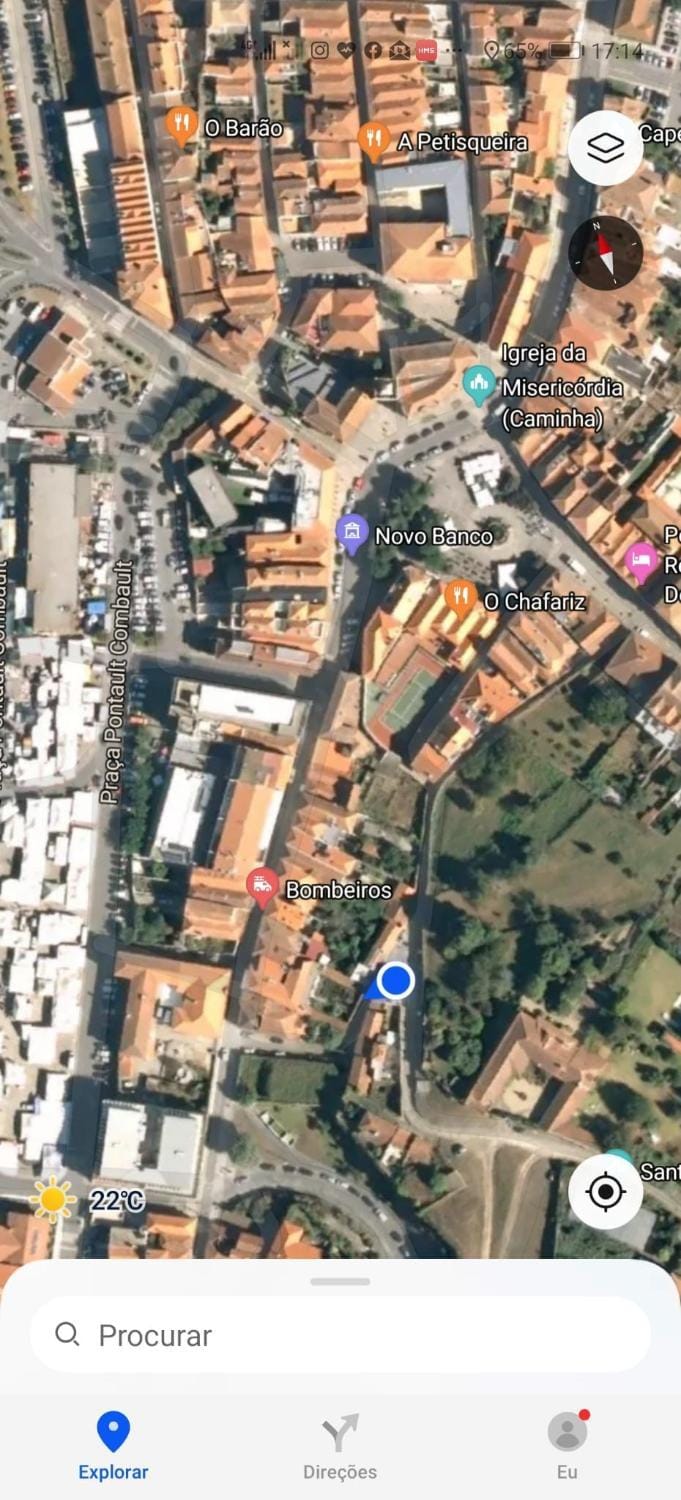This screenshot has width=681, height=1500.
Task: Tap the 22°C weather indicator
Action: 90,1199
